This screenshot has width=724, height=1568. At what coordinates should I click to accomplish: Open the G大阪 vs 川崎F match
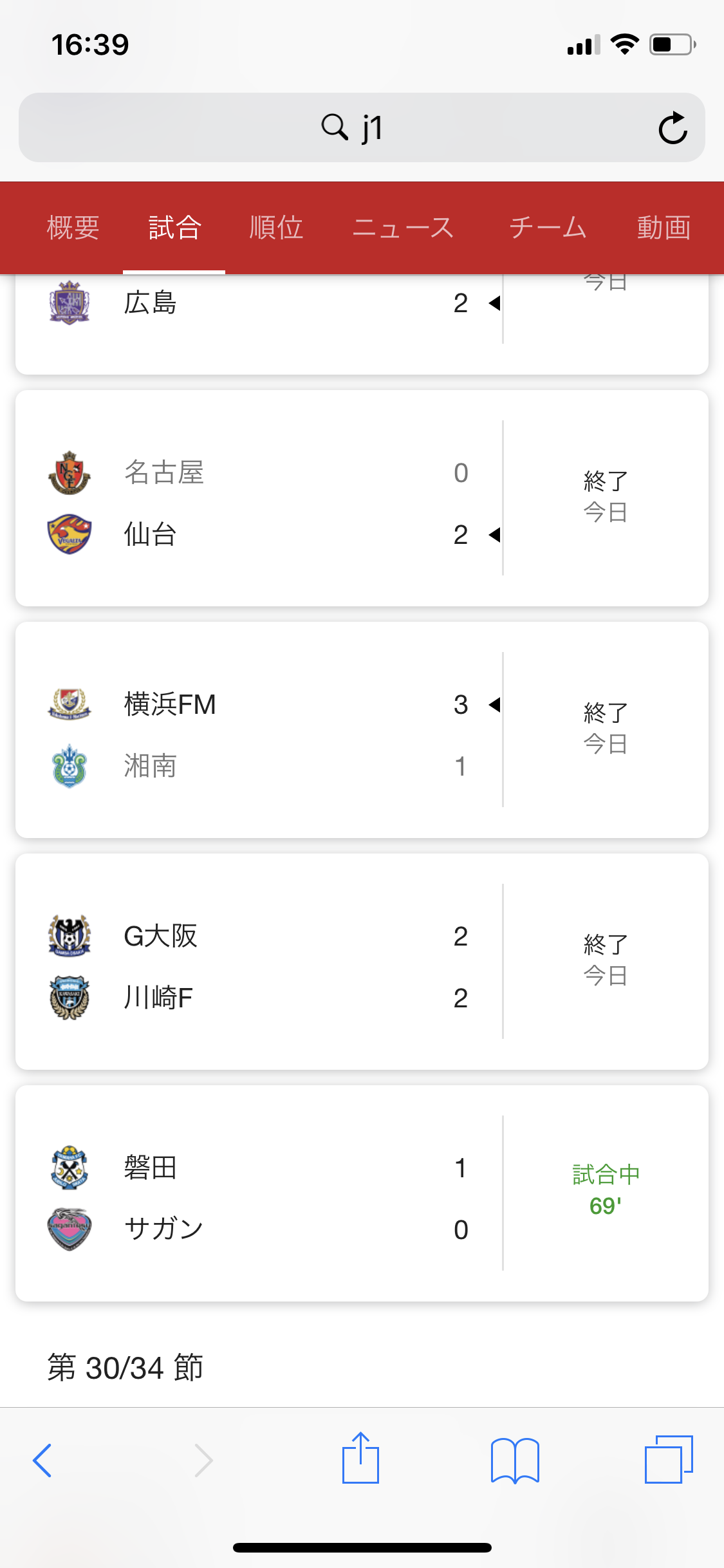pyautogui.click(x=362, y=962)
